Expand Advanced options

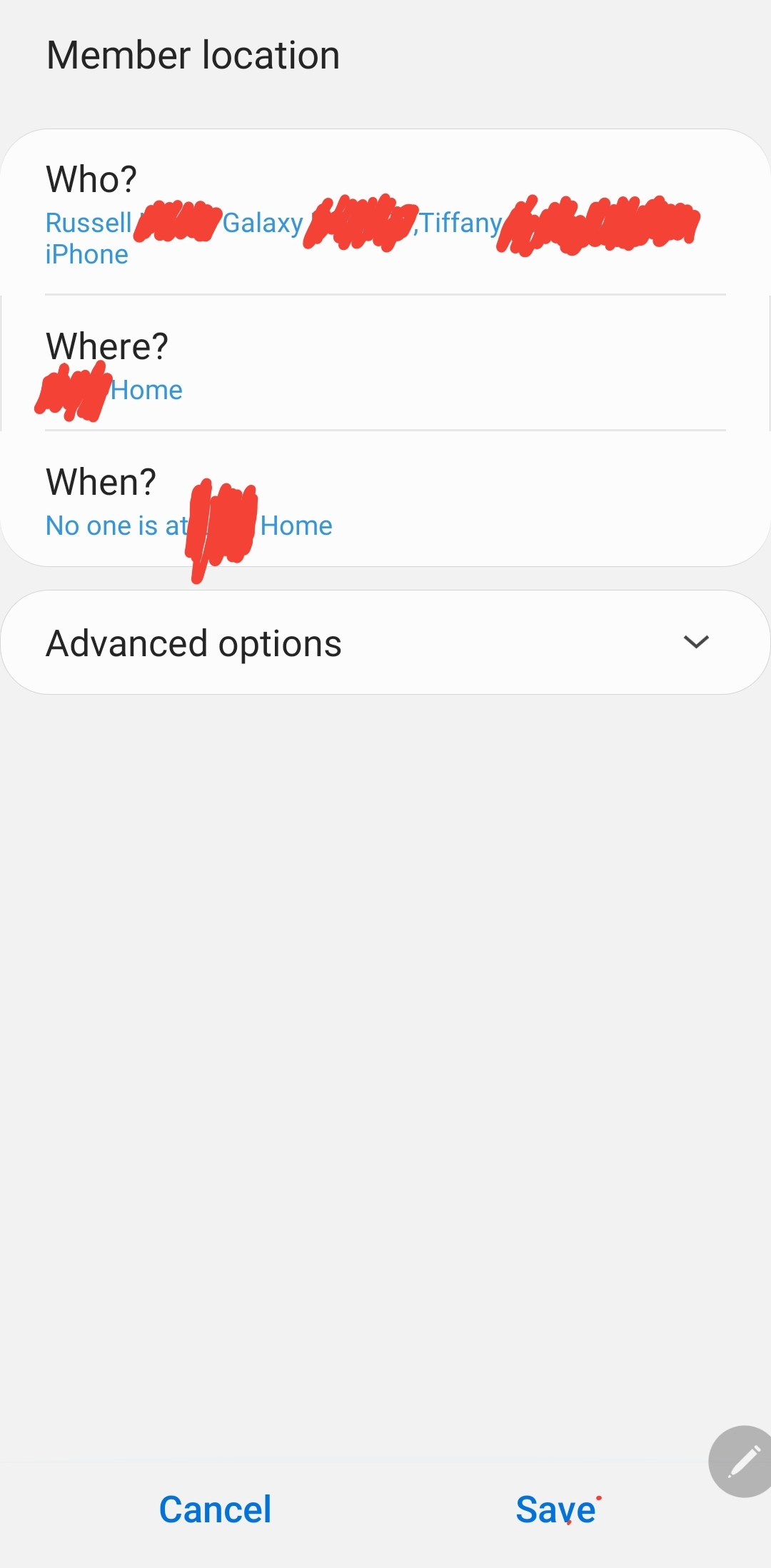[x=385, y=643]
